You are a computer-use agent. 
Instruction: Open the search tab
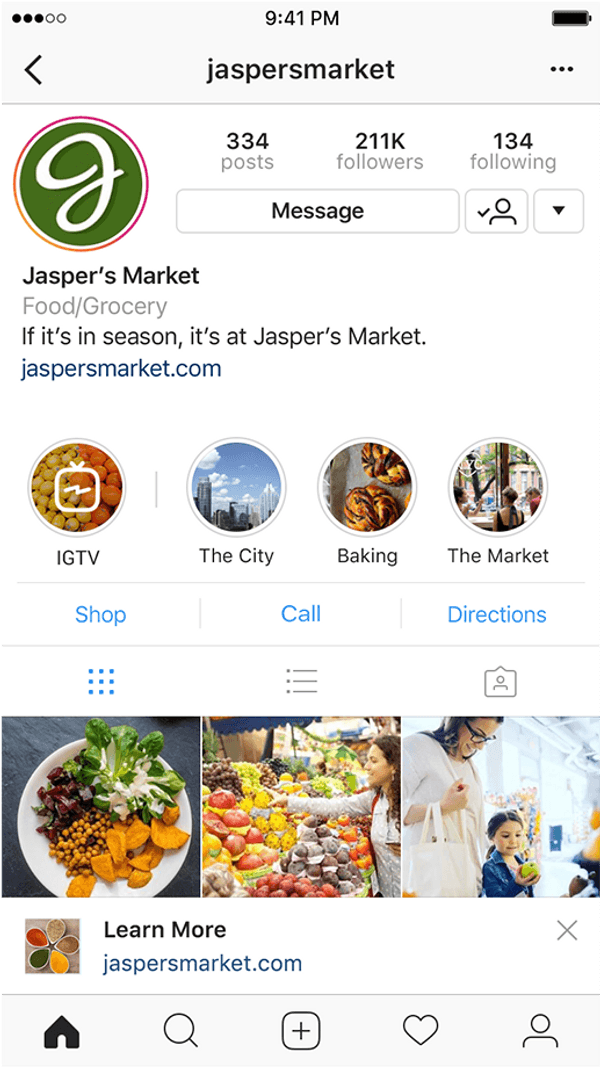pos(180,1030)
